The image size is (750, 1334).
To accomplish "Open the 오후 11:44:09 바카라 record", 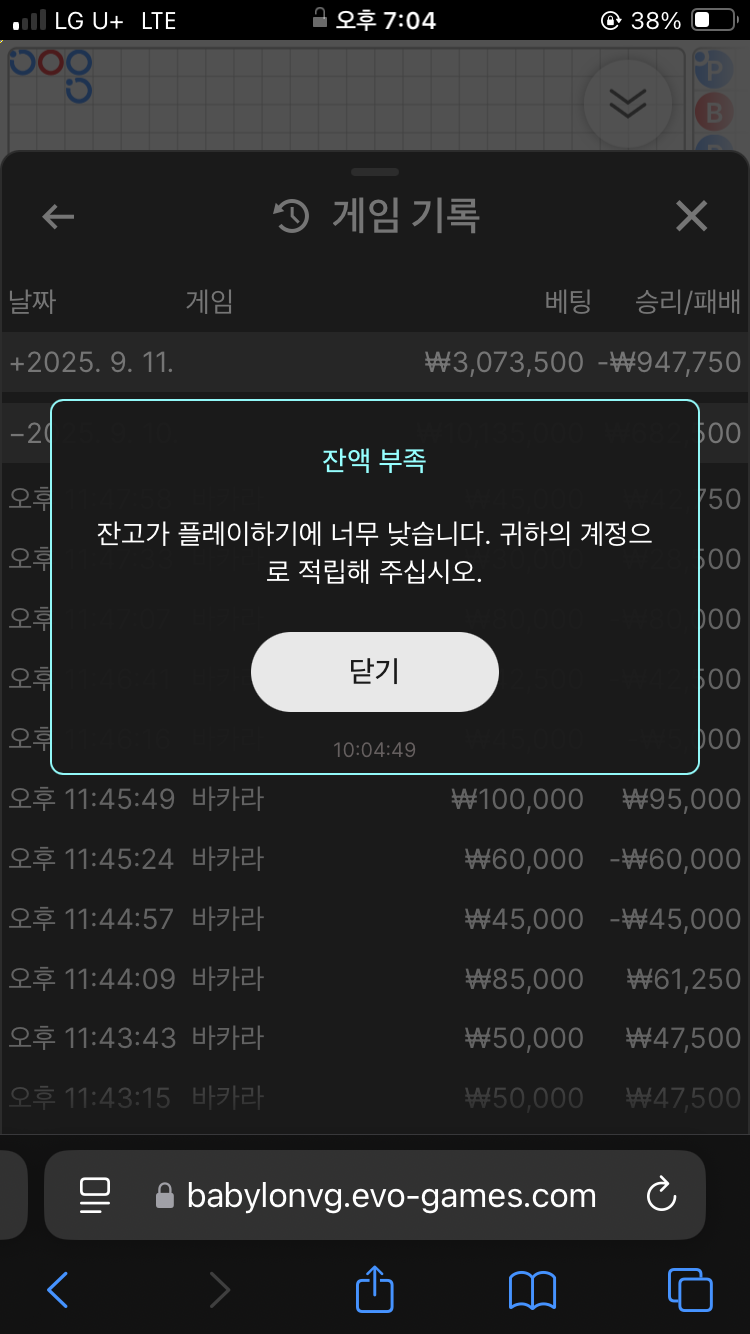I will pos(374,979).
